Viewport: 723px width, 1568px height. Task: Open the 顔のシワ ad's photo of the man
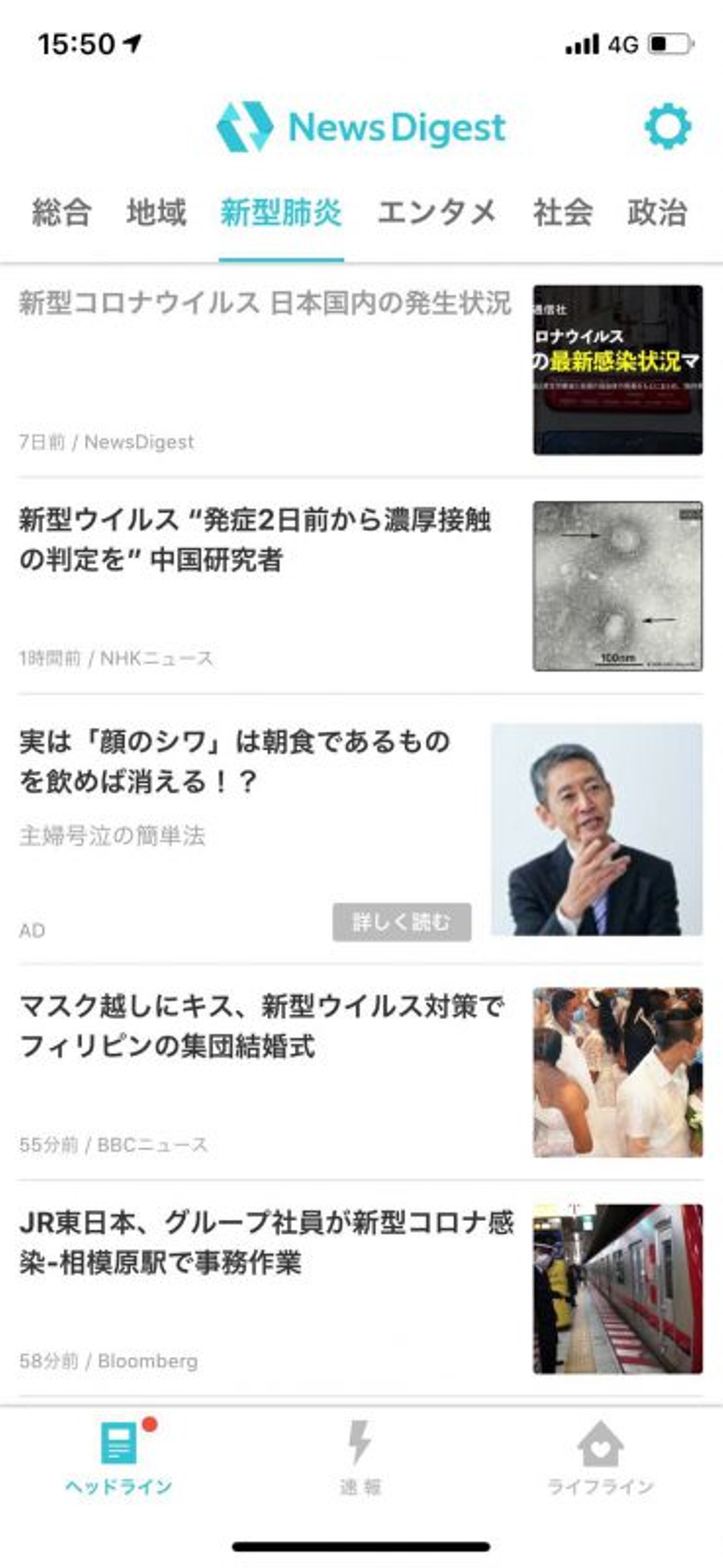(x=596, y=829)
